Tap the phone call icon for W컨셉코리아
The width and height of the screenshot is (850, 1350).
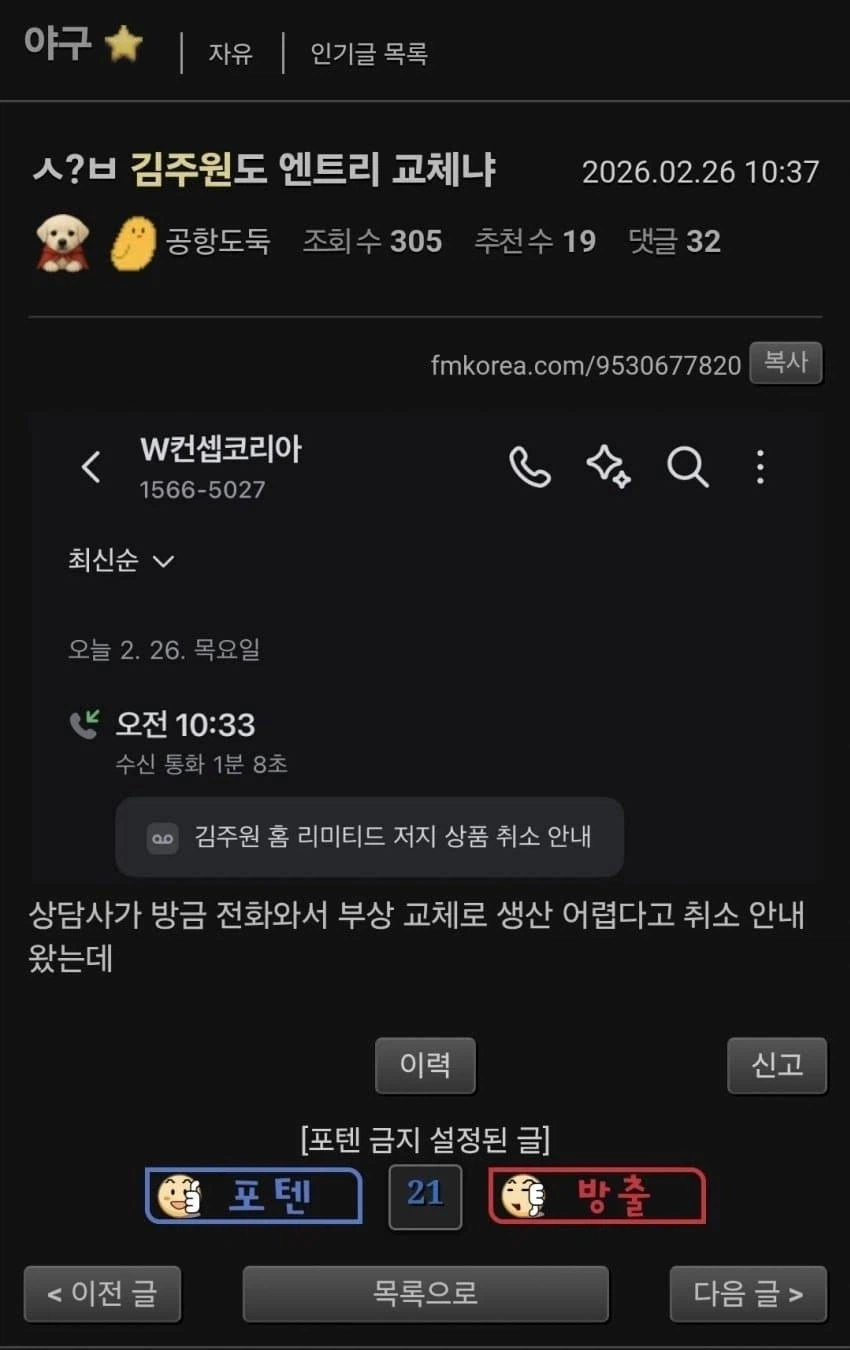pyautogui.click(x=530, y=468)
